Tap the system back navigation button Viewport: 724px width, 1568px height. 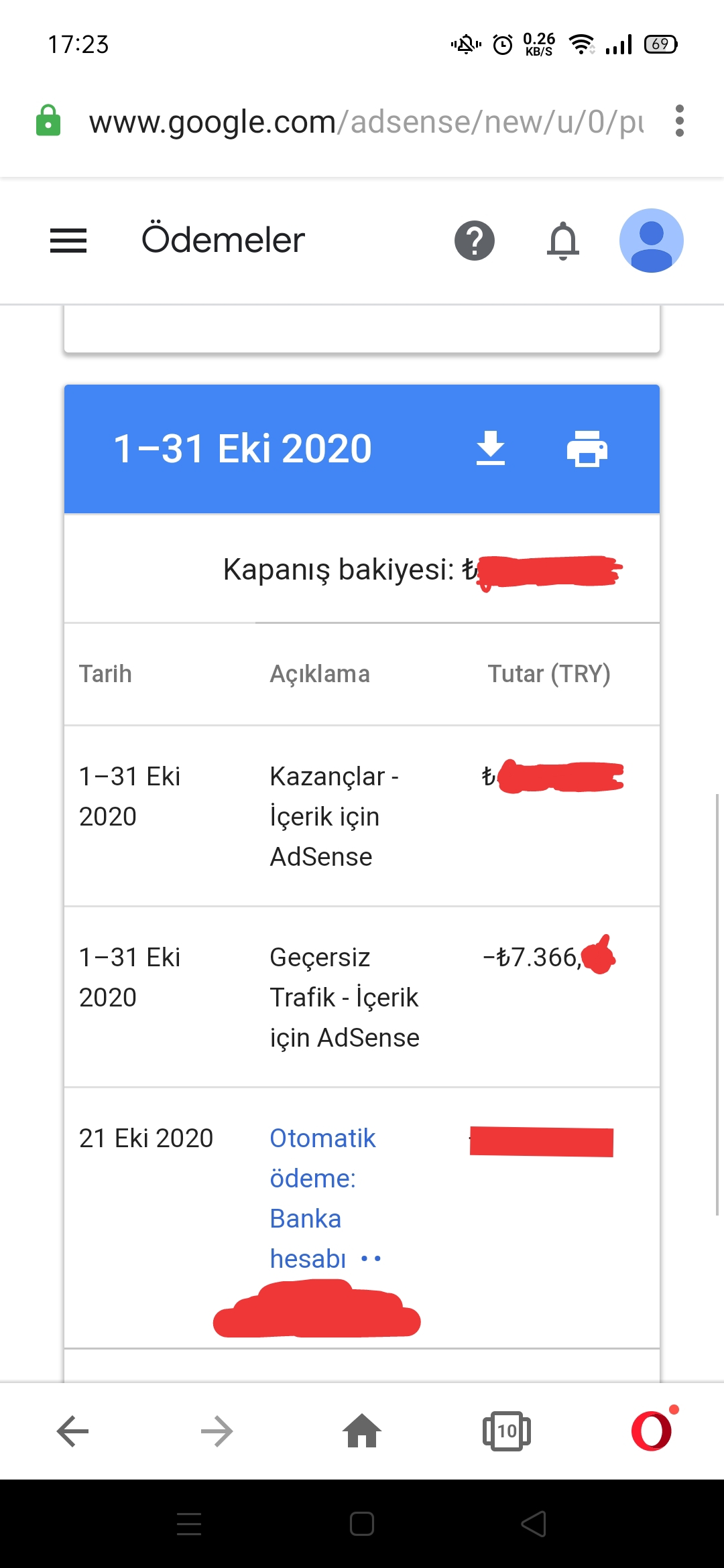pos(534,1524)
